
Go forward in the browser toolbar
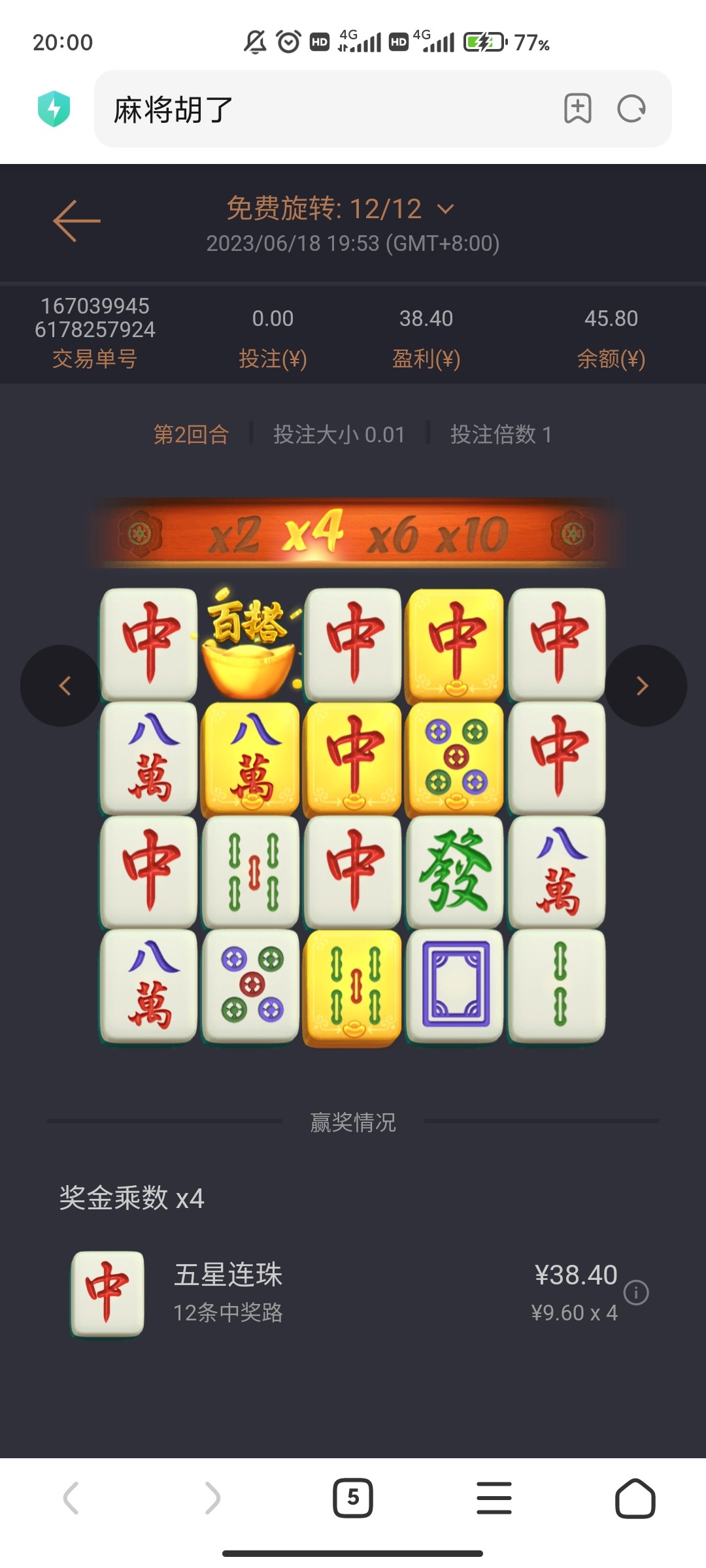(212, 1497)
